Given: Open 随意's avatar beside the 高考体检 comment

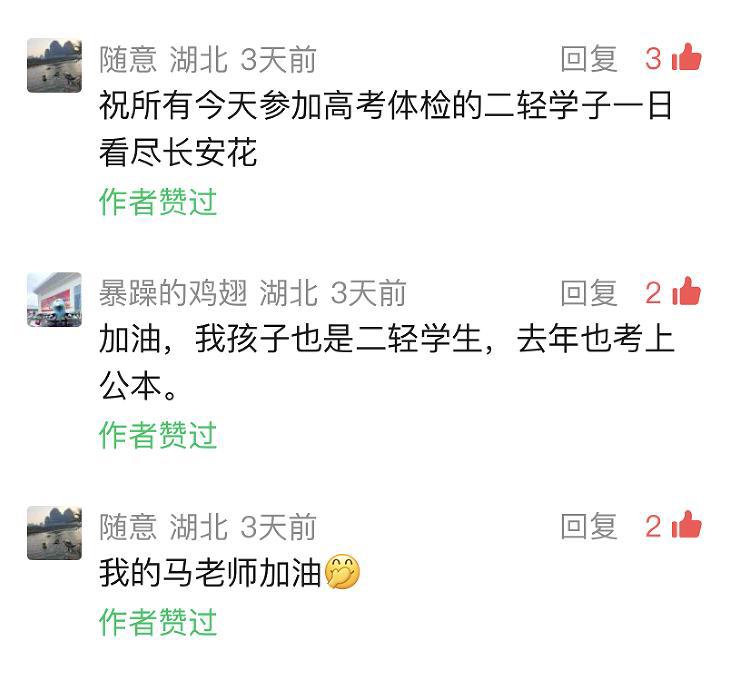Looking at the screenshot, I should (54, 65).
